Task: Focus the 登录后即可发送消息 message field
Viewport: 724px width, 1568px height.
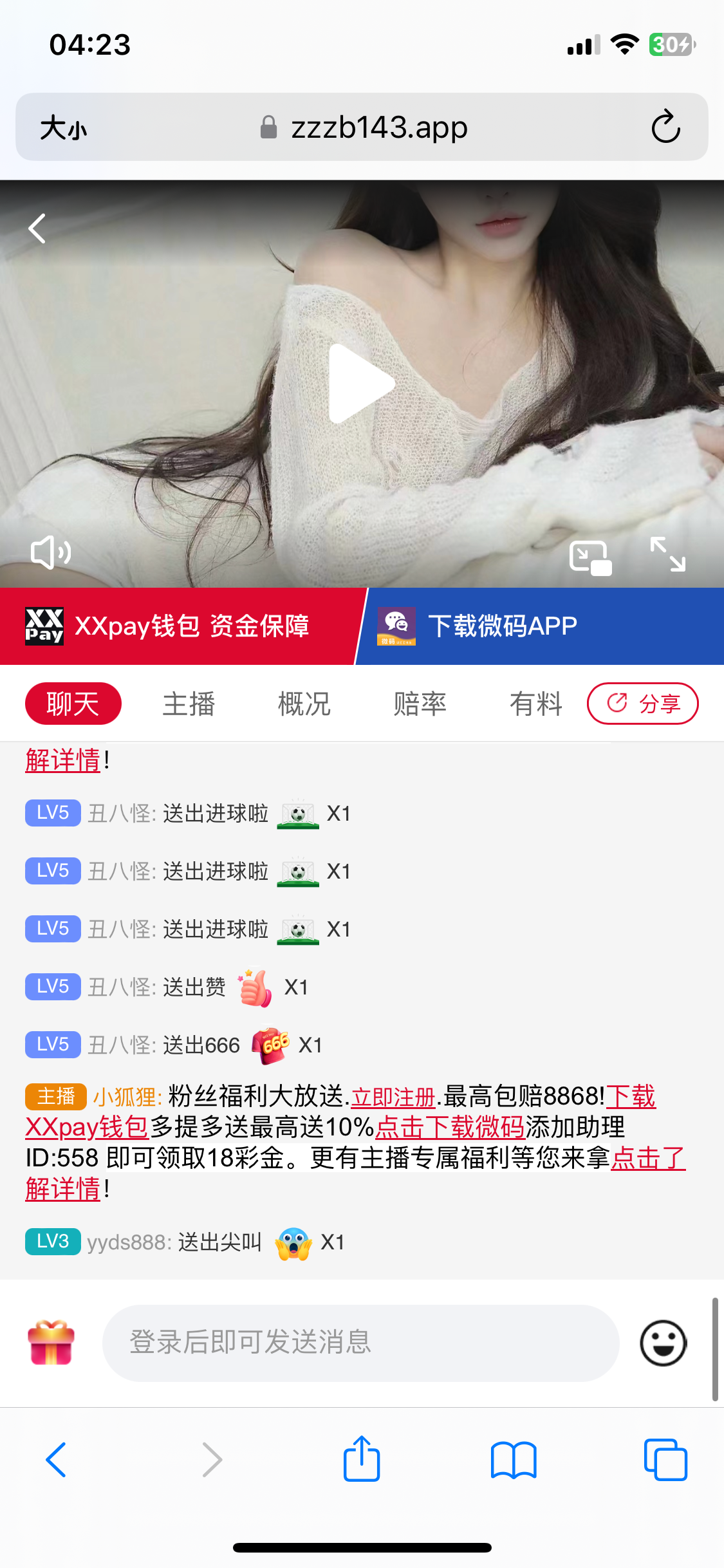Action: point(361,1343)
